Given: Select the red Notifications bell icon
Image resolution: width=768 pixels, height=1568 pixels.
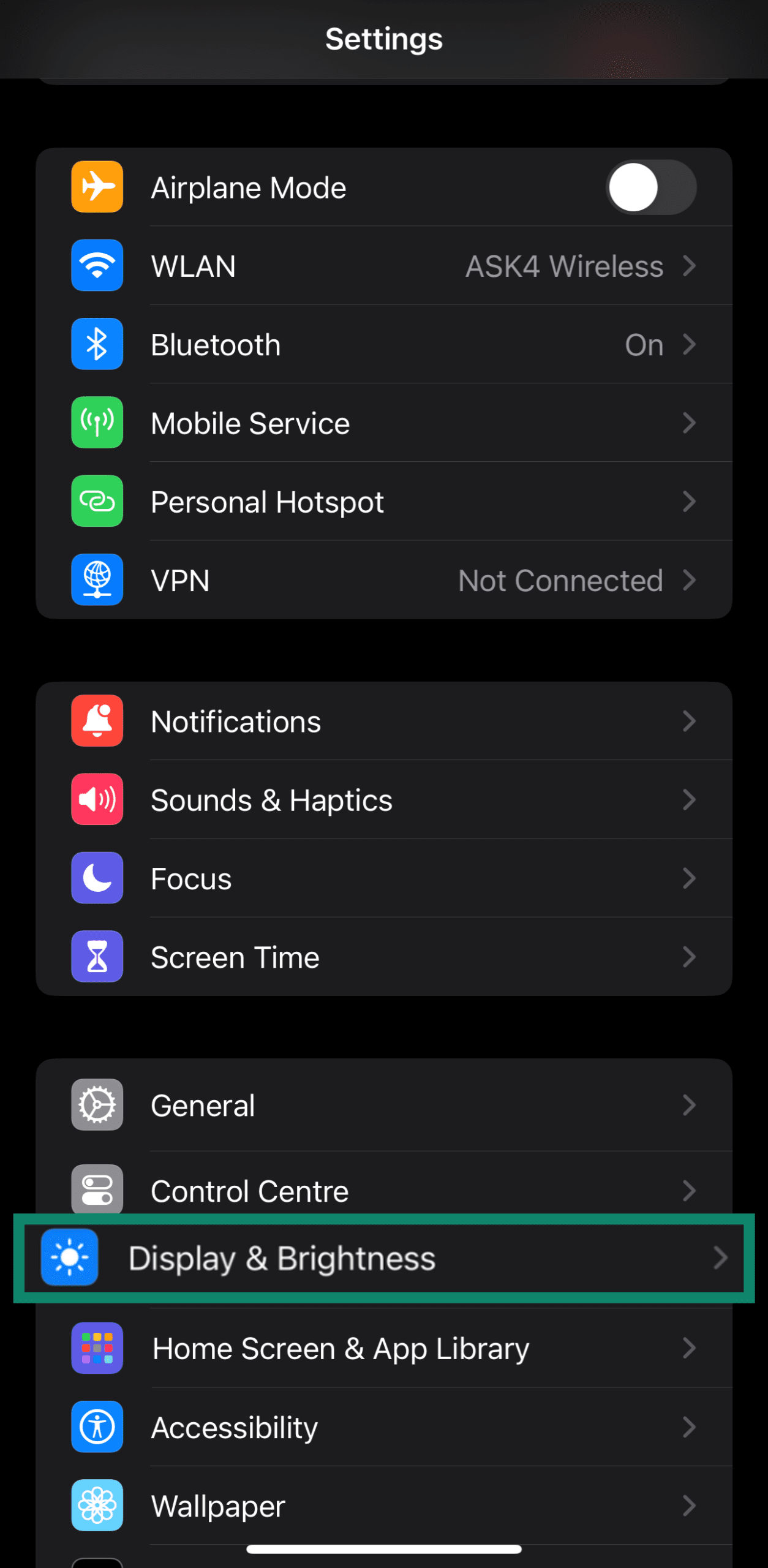Looking at the screenshot, I should (x=96, y=721).
